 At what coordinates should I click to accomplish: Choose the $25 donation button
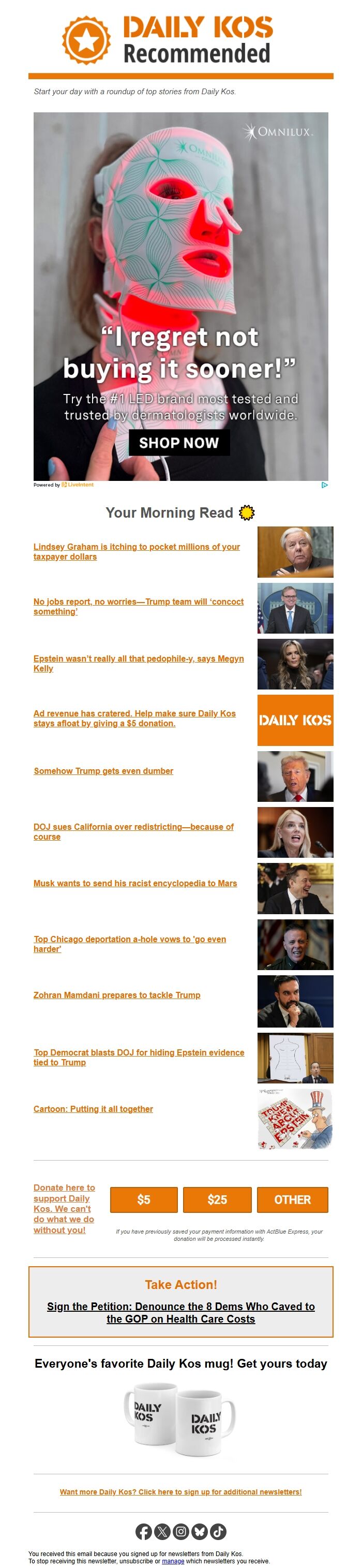click(x=217, y=1200)
